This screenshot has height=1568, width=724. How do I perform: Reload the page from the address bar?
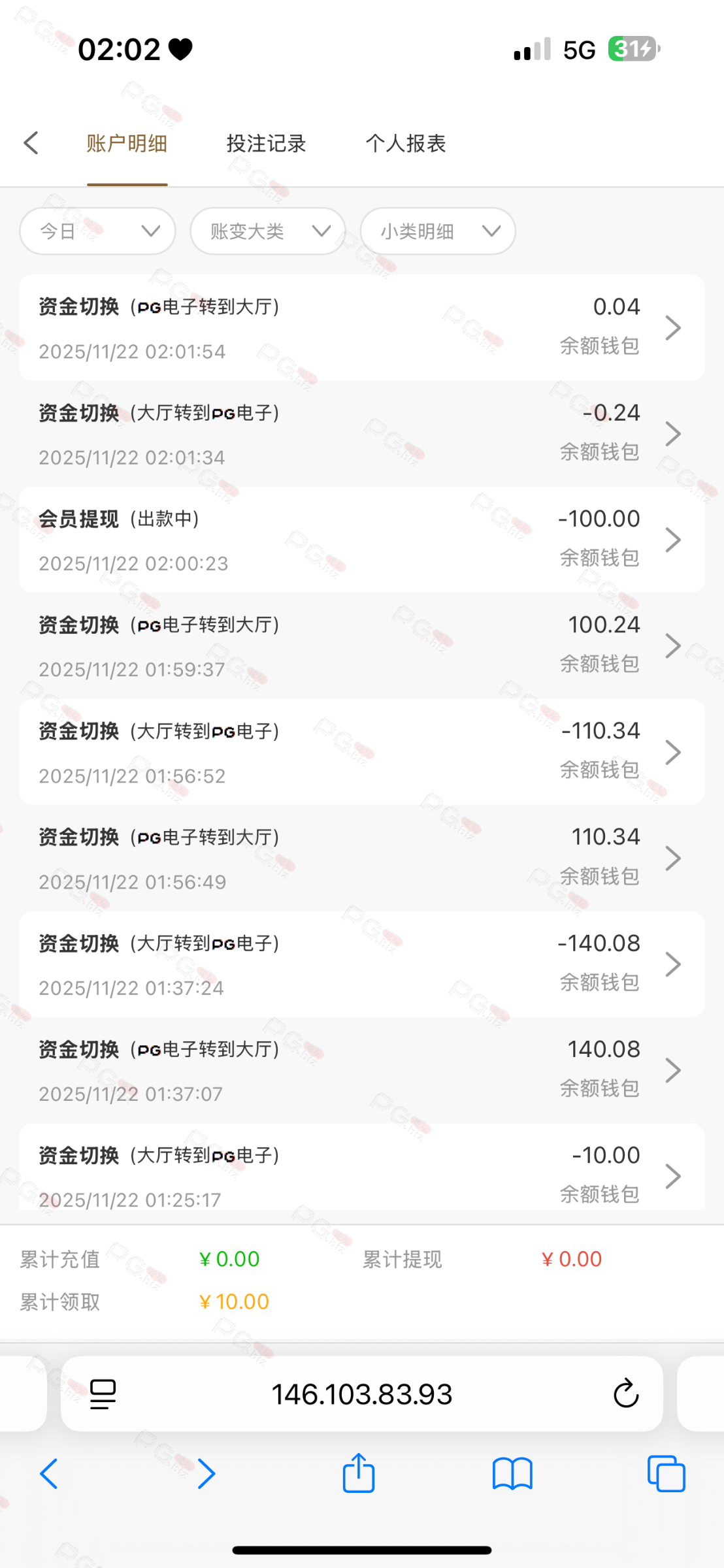625,1394
